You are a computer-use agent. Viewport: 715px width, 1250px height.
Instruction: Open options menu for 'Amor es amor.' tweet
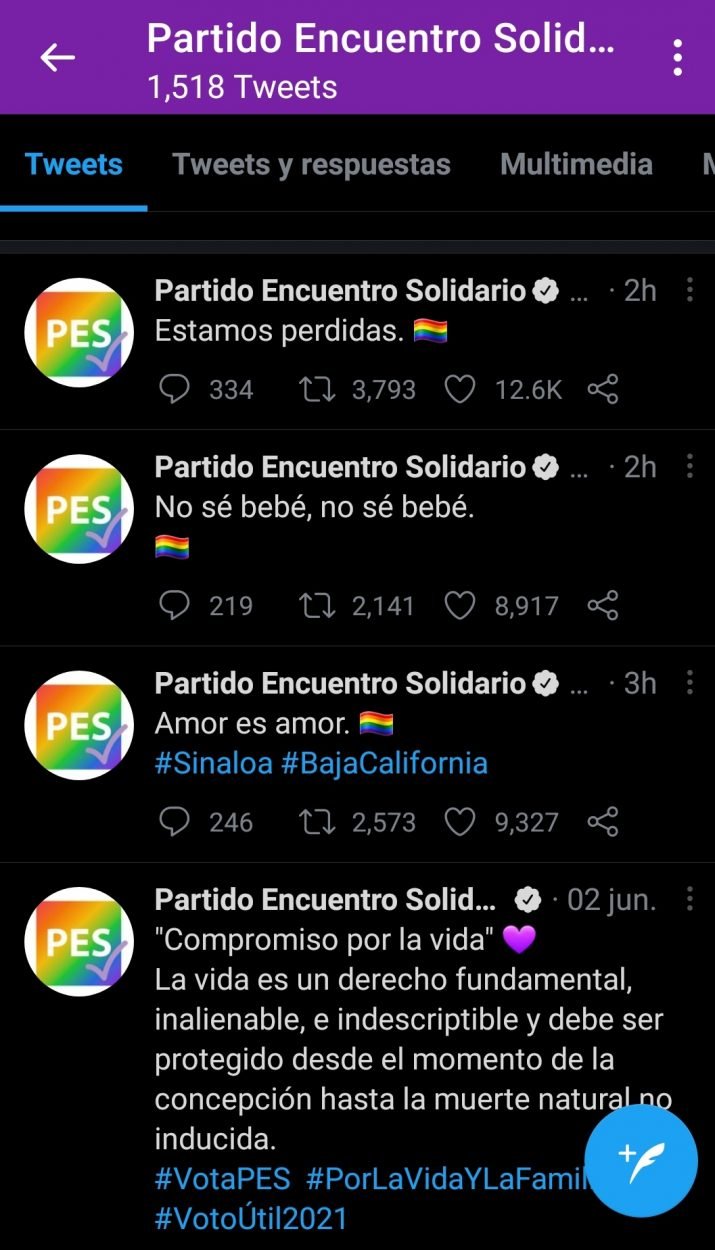pyautogui.click(x=689, y=683)
